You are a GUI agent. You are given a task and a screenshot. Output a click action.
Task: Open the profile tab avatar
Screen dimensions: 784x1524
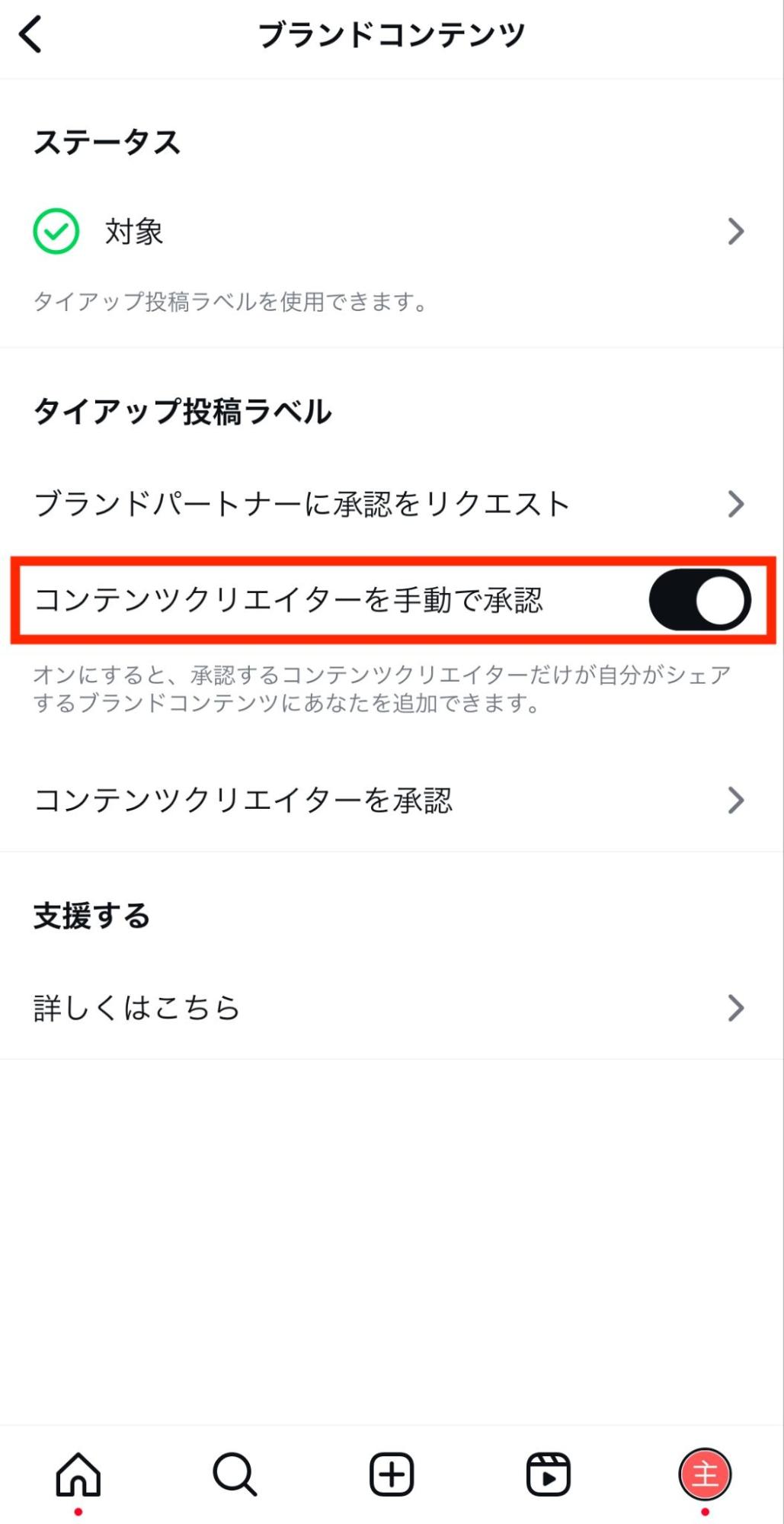(x=705, y=1474)
